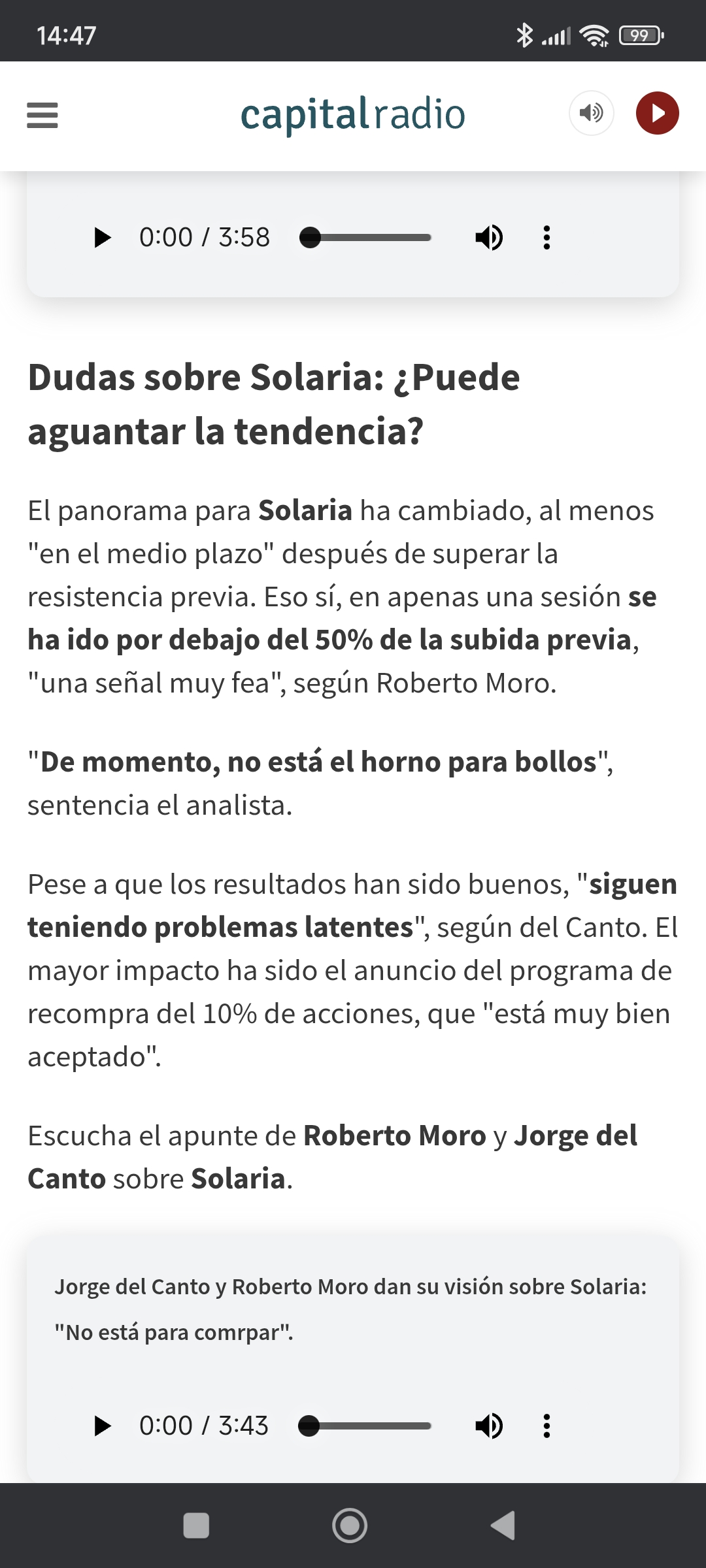
Task: Return to the phone's home screen
Action: [x=350, y=1526]
